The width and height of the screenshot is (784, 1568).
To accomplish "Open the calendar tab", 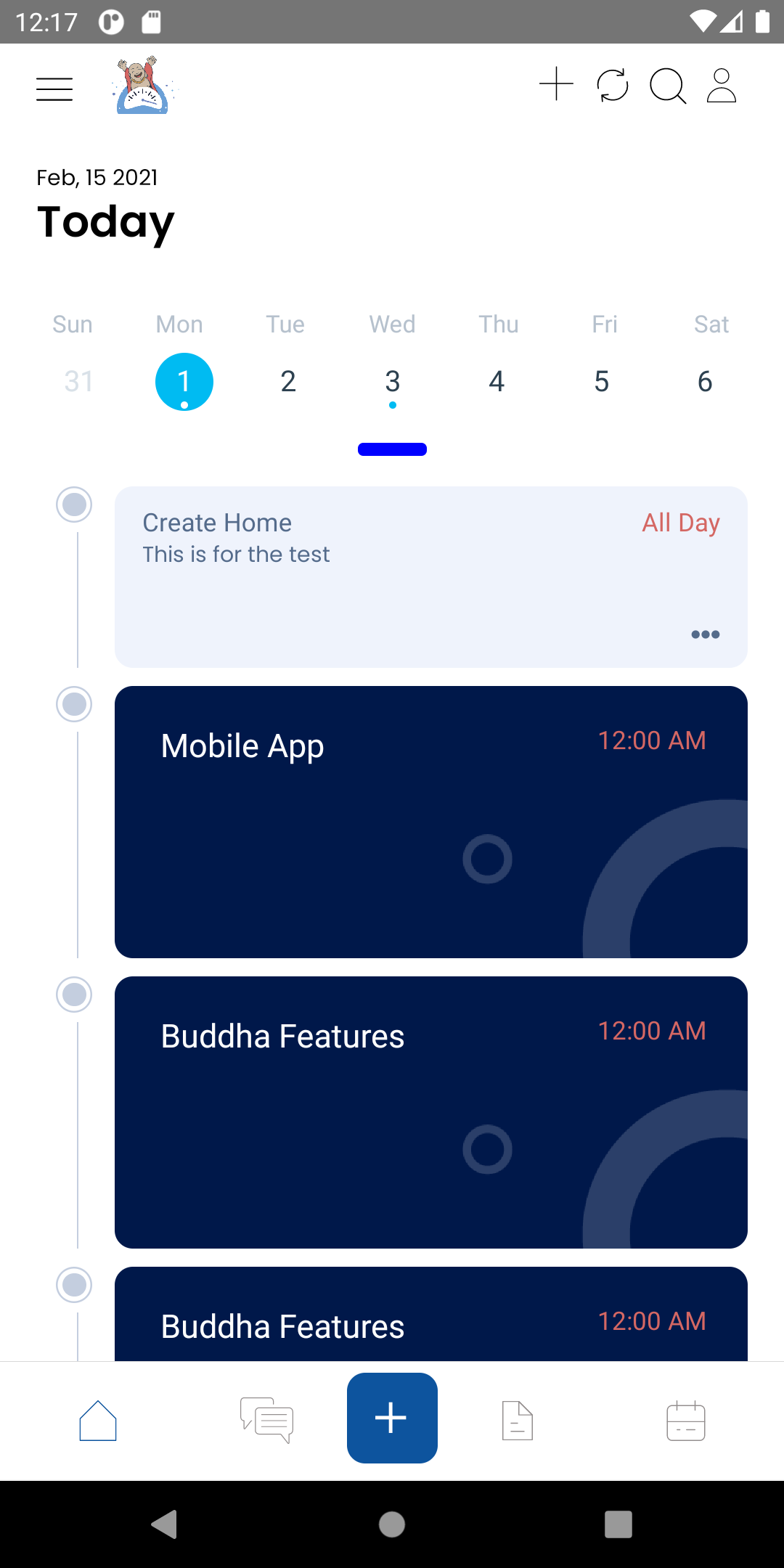I will tap(686, 1421).
